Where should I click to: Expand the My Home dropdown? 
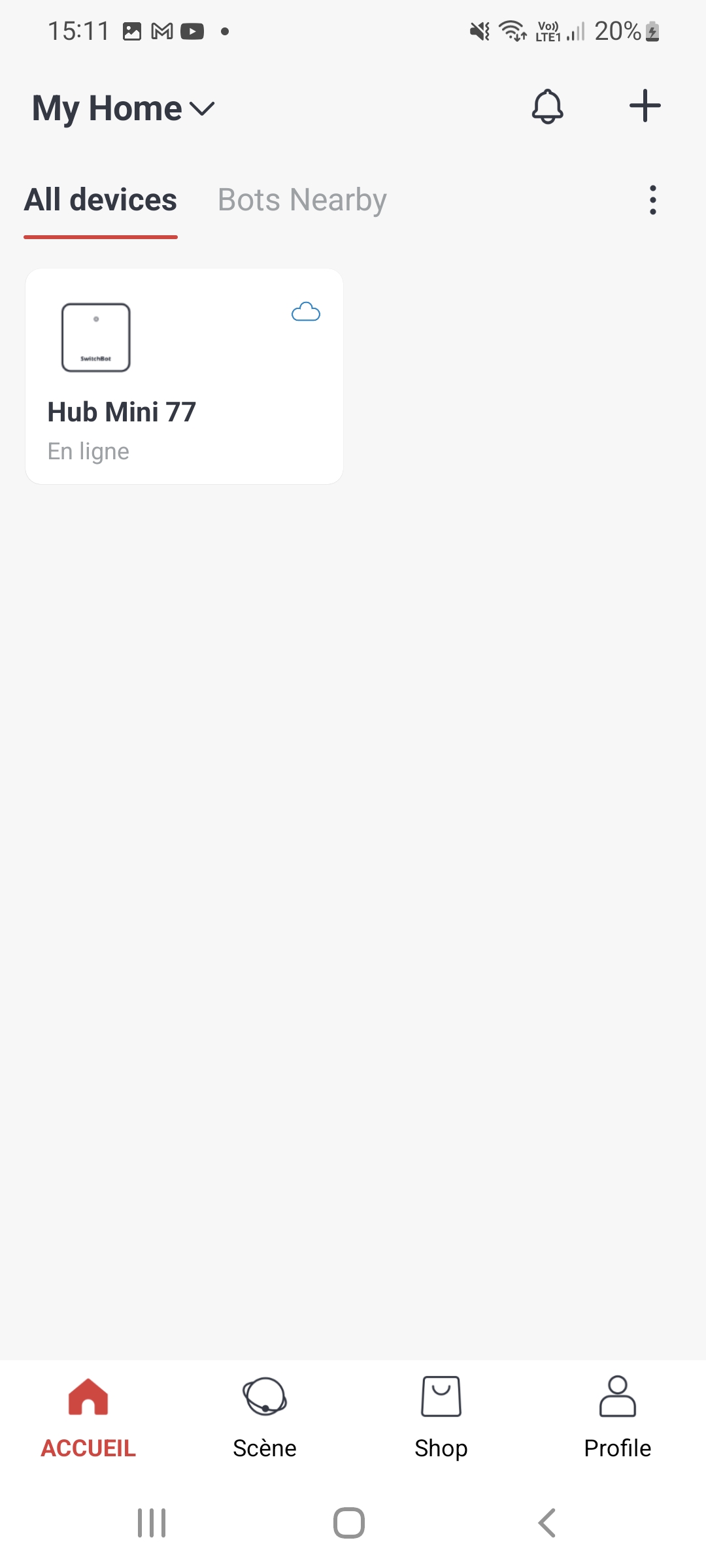[124, 108]
